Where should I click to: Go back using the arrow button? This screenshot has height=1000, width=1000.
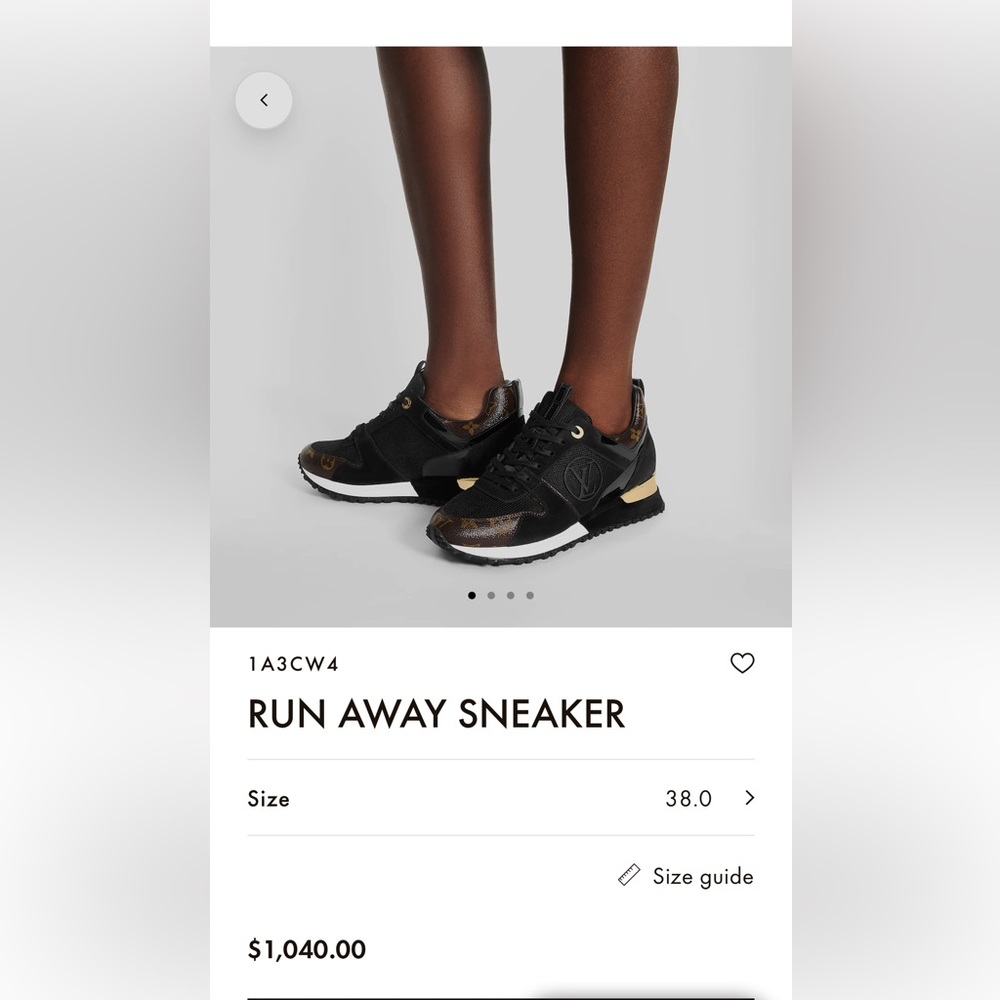[264, 100]
